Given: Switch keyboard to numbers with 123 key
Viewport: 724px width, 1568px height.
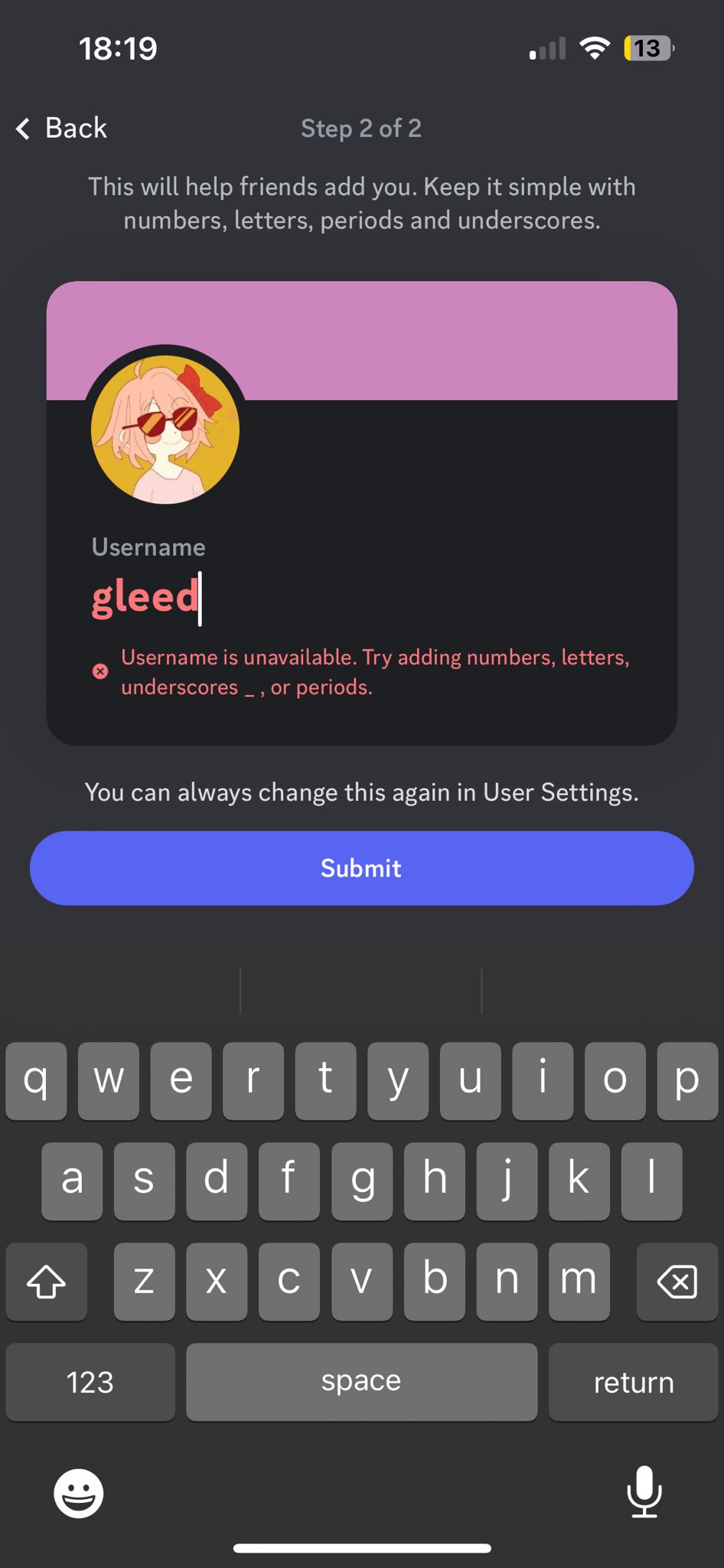Looking at the screenshot, I should coord(90,1382).
